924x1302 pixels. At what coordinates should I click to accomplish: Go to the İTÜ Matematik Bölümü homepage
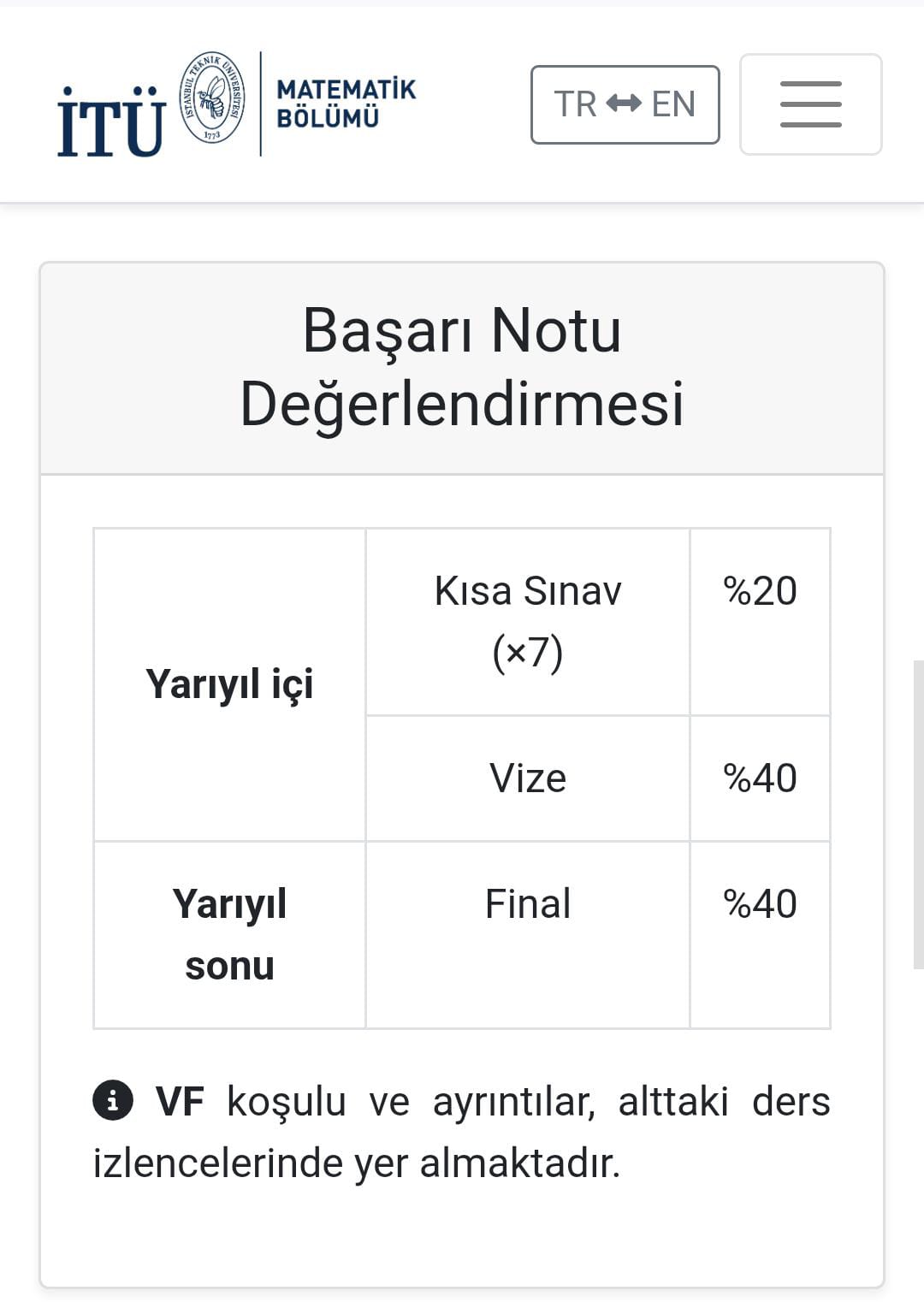click(236, 104)
